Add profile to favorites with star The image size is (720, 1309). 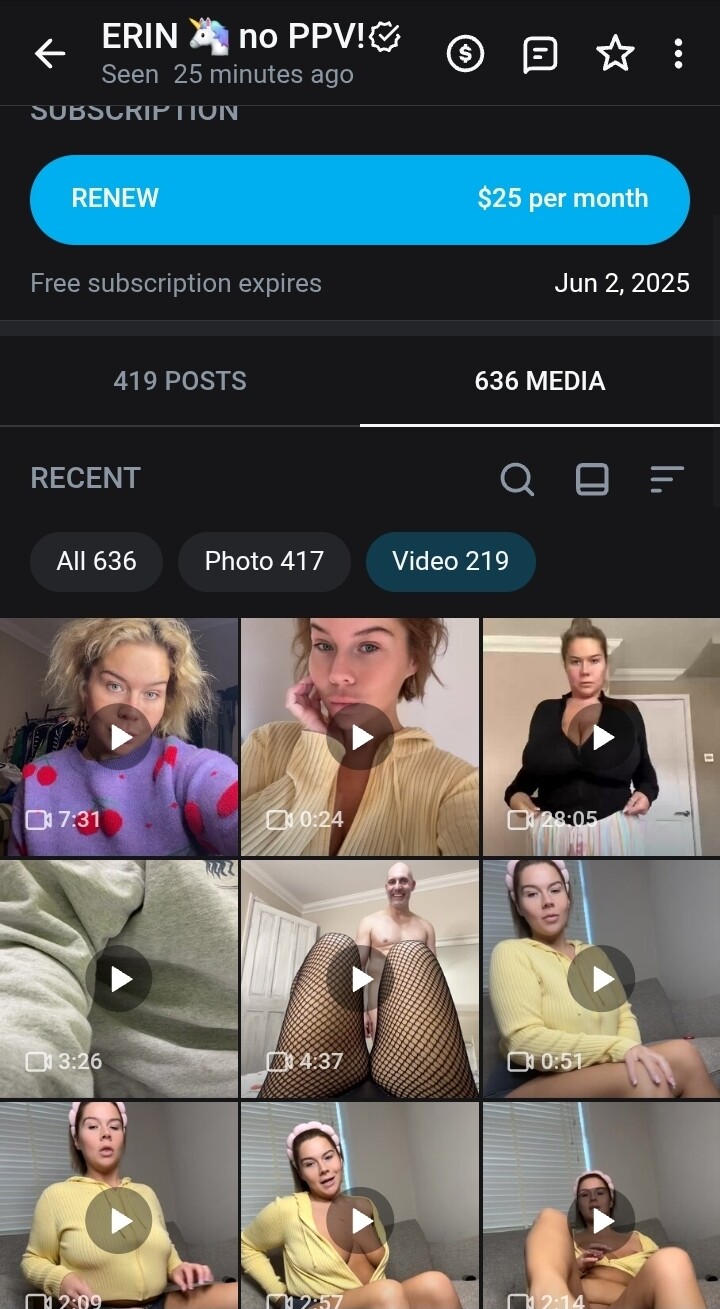[615, 54]
